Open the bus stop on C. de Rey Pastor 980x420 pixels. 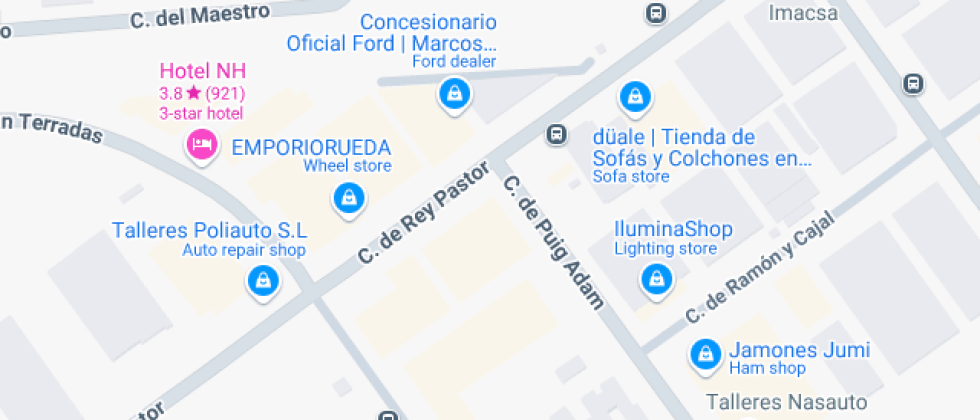[x=555, y=133]
